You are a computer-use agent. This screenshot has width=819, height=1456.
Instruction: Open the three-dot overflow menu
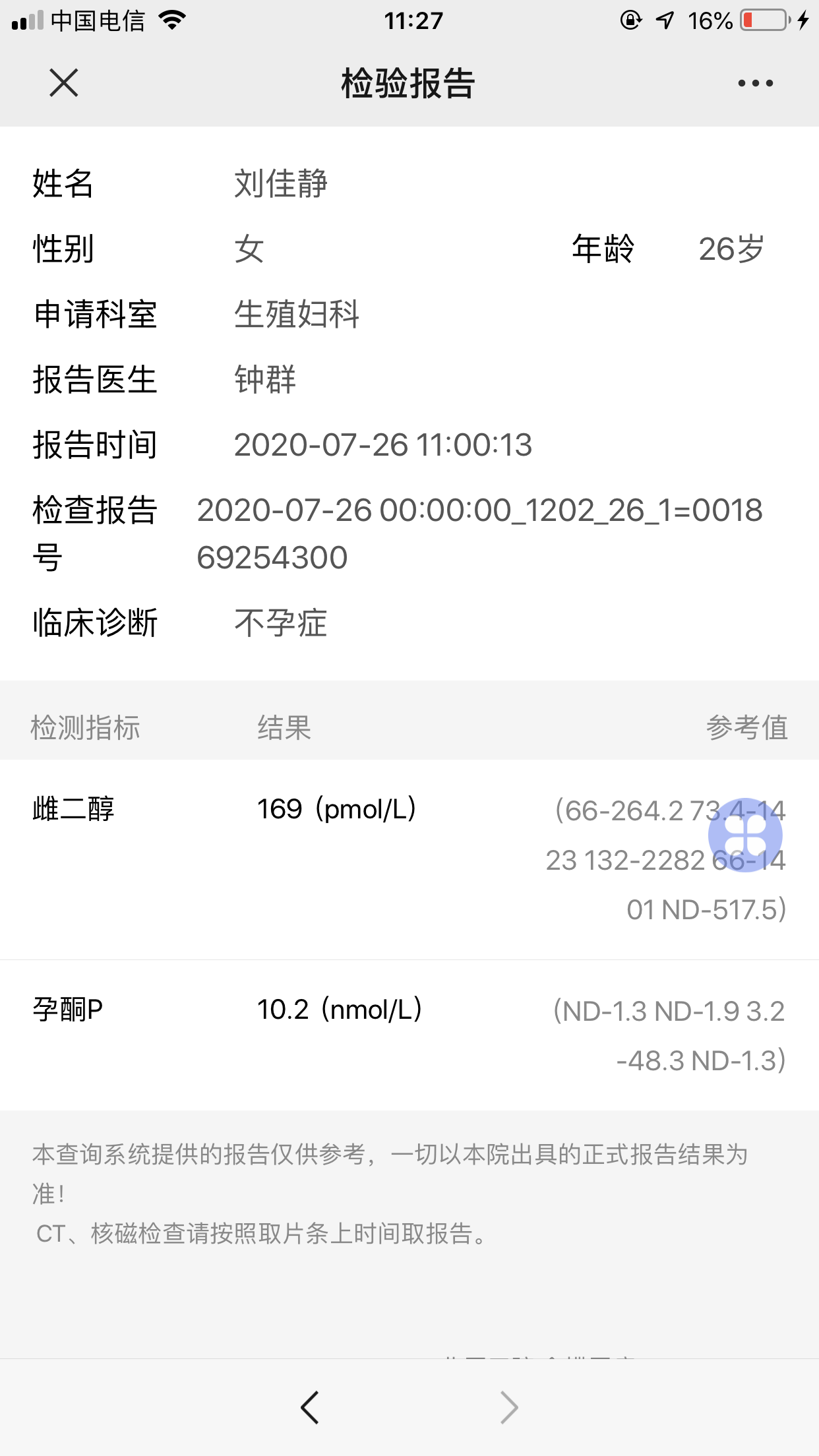(x=755, y=83)
